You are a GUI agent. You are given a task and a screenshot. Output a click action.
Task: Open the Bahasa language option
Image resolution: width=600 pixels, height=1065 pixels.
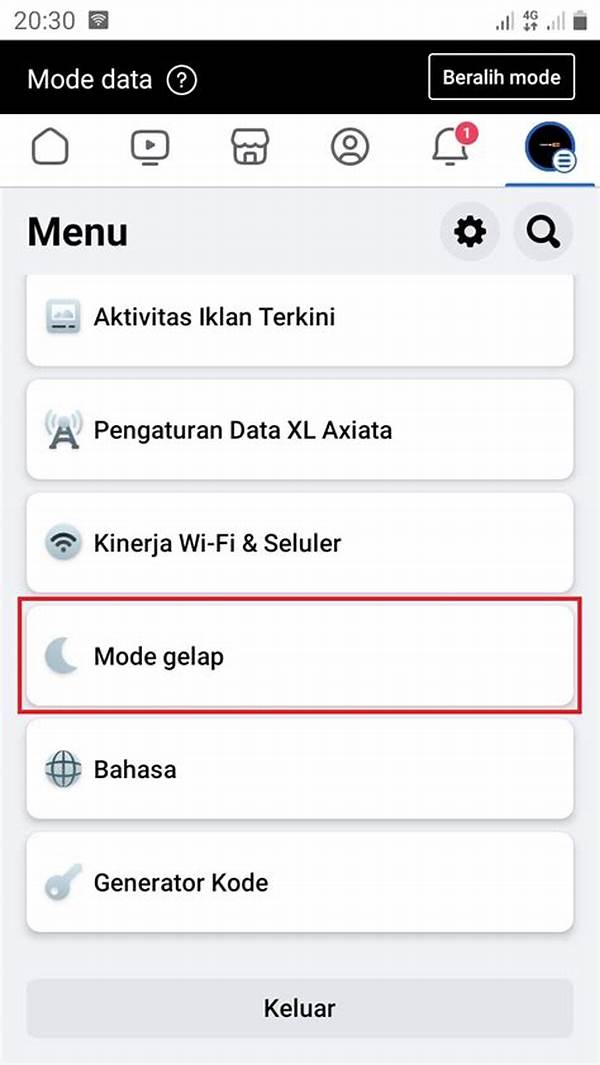(x=299, y=770)
